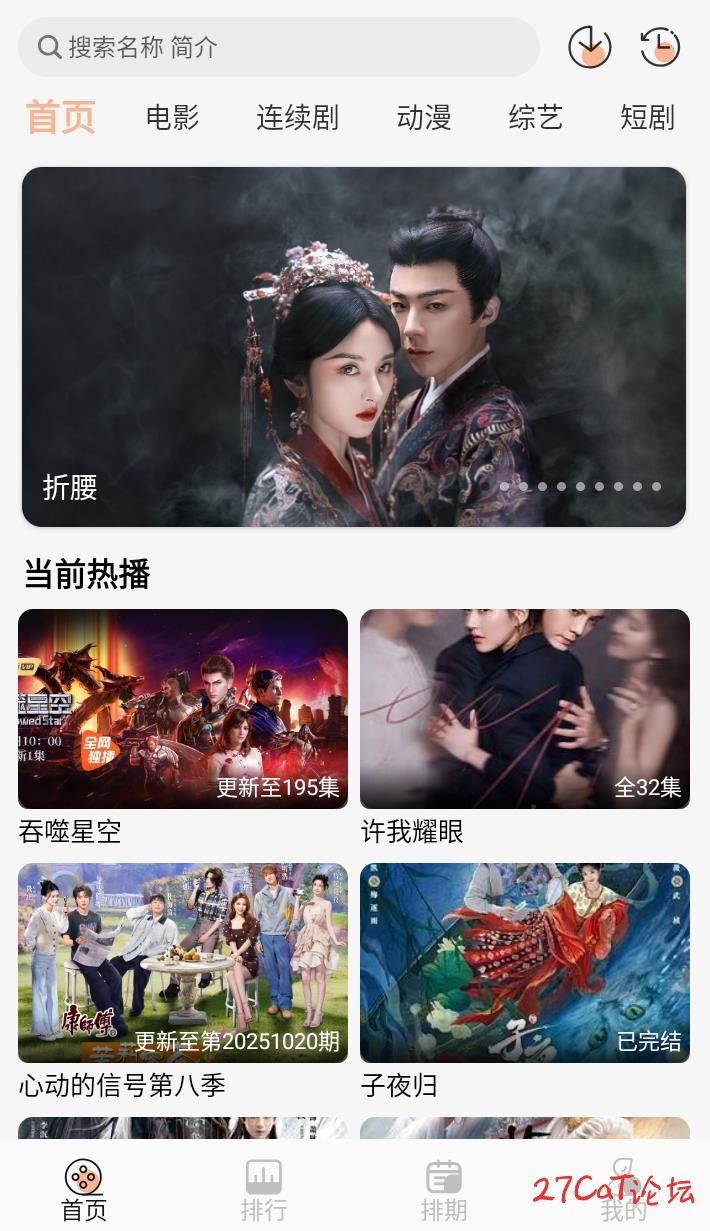Select the 首页 top category tab
The width and height of the screenshot is (710, 1231).
[x=60, y=118]
